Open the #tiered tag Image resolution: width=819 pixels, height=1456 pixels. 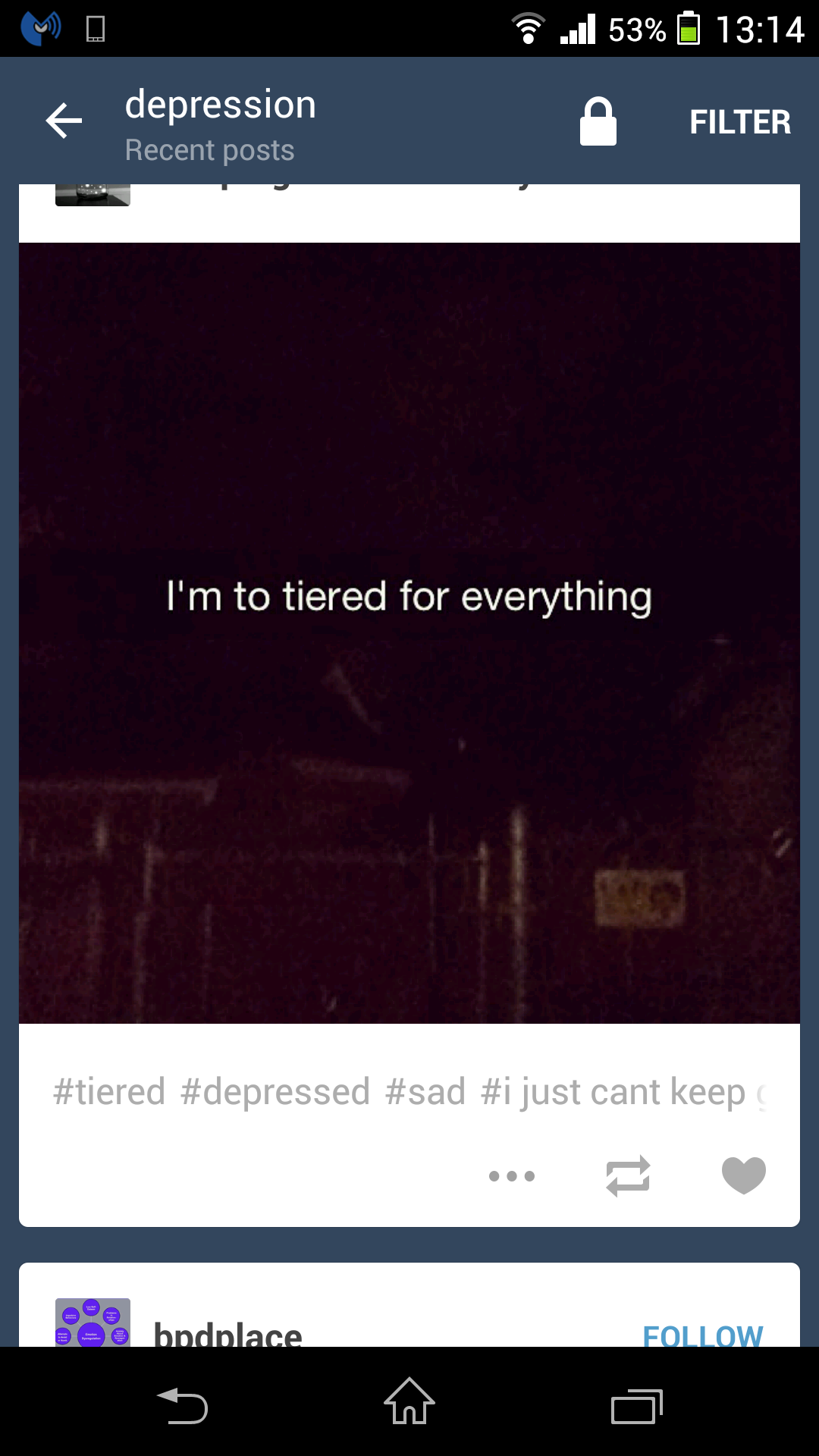(x=109, y=1092)
